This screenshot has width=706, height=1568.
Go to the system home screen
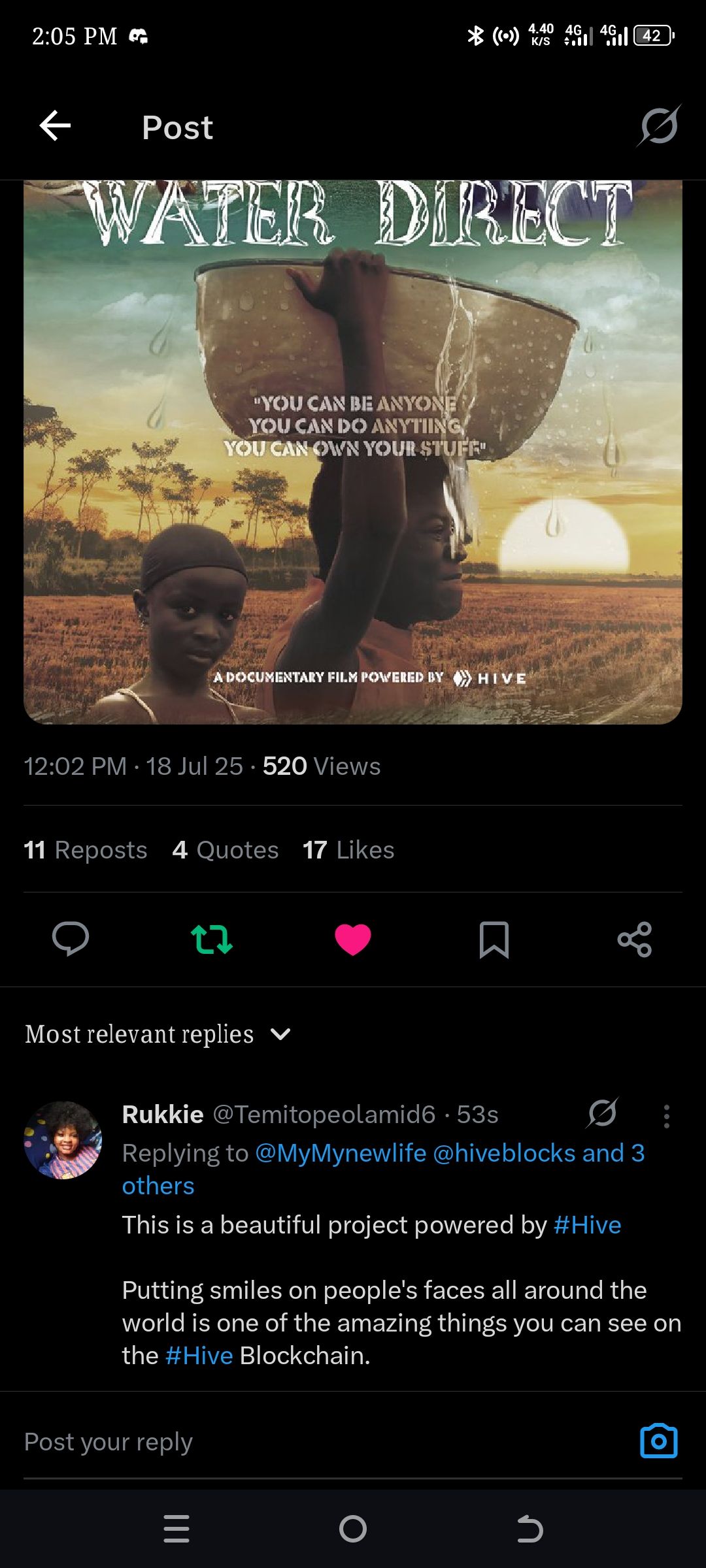coord(353,1529)
